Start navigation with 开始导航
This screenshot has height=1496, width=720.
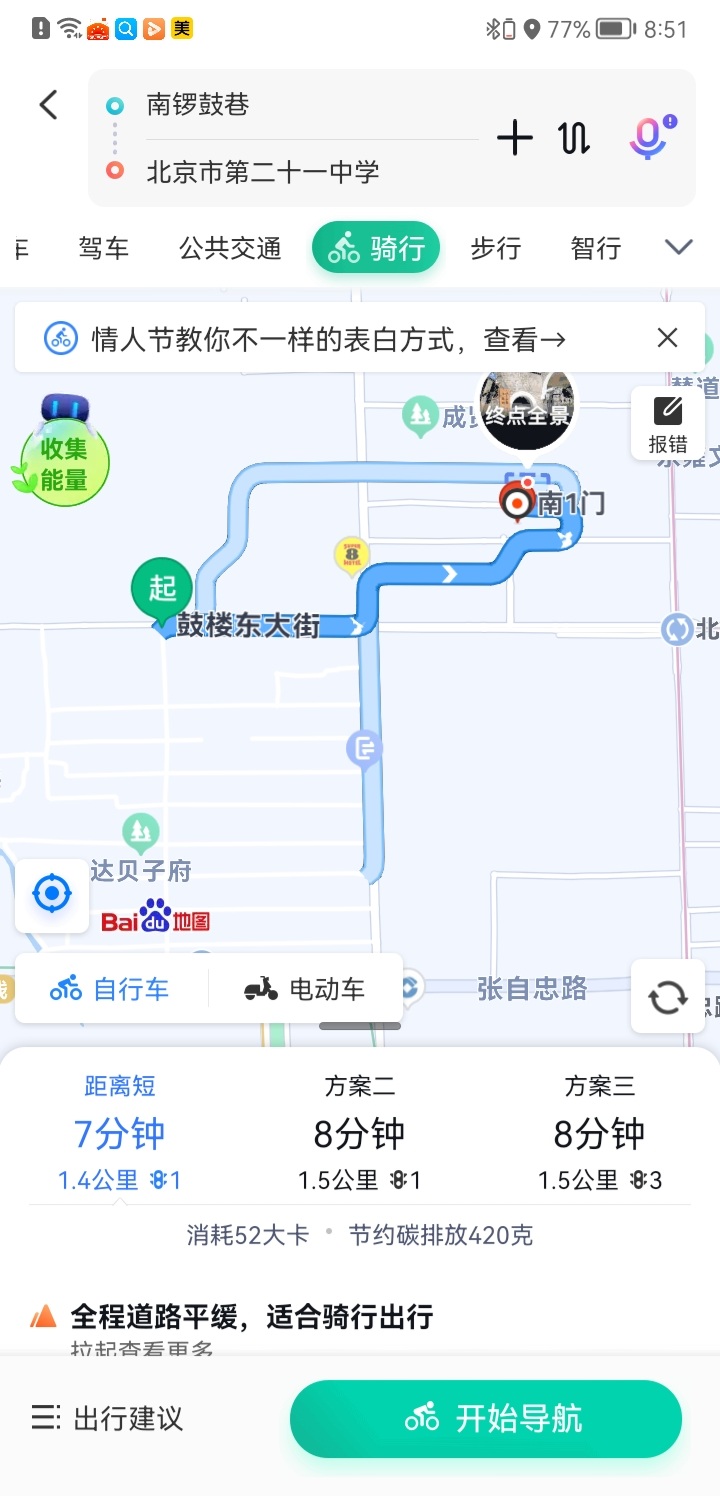pyautogui.click(x=486, y=1418)
